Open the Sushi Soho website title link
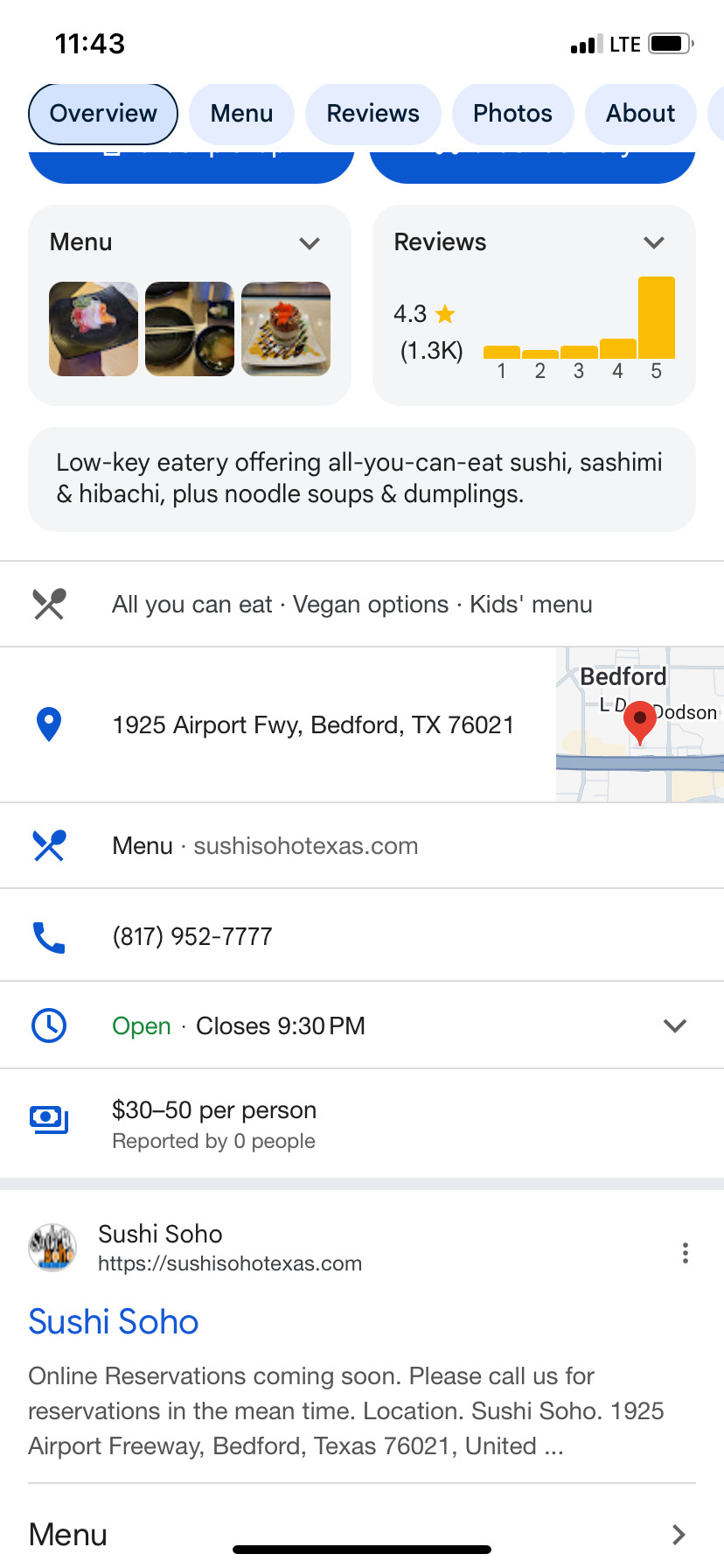 [114, 1322]
